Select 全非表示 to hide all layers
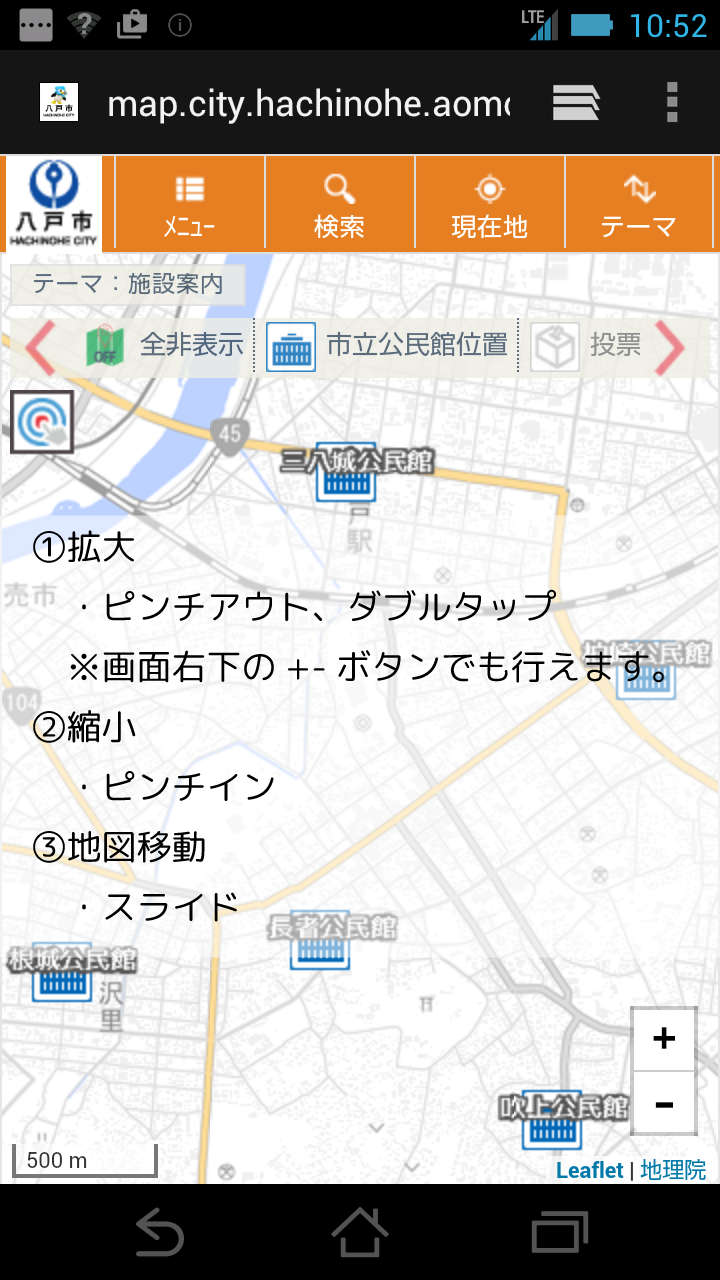The image size is (720, 1280). pos(166,346)
